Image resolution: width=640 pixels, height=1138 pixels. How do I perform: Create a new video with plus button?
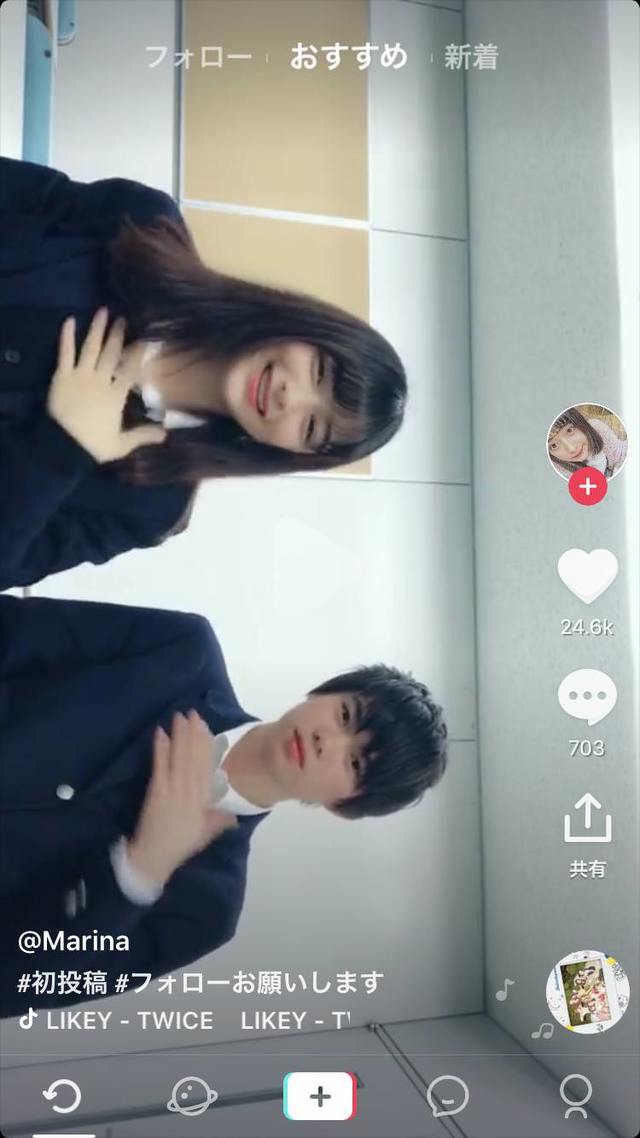coord(320,1096)
